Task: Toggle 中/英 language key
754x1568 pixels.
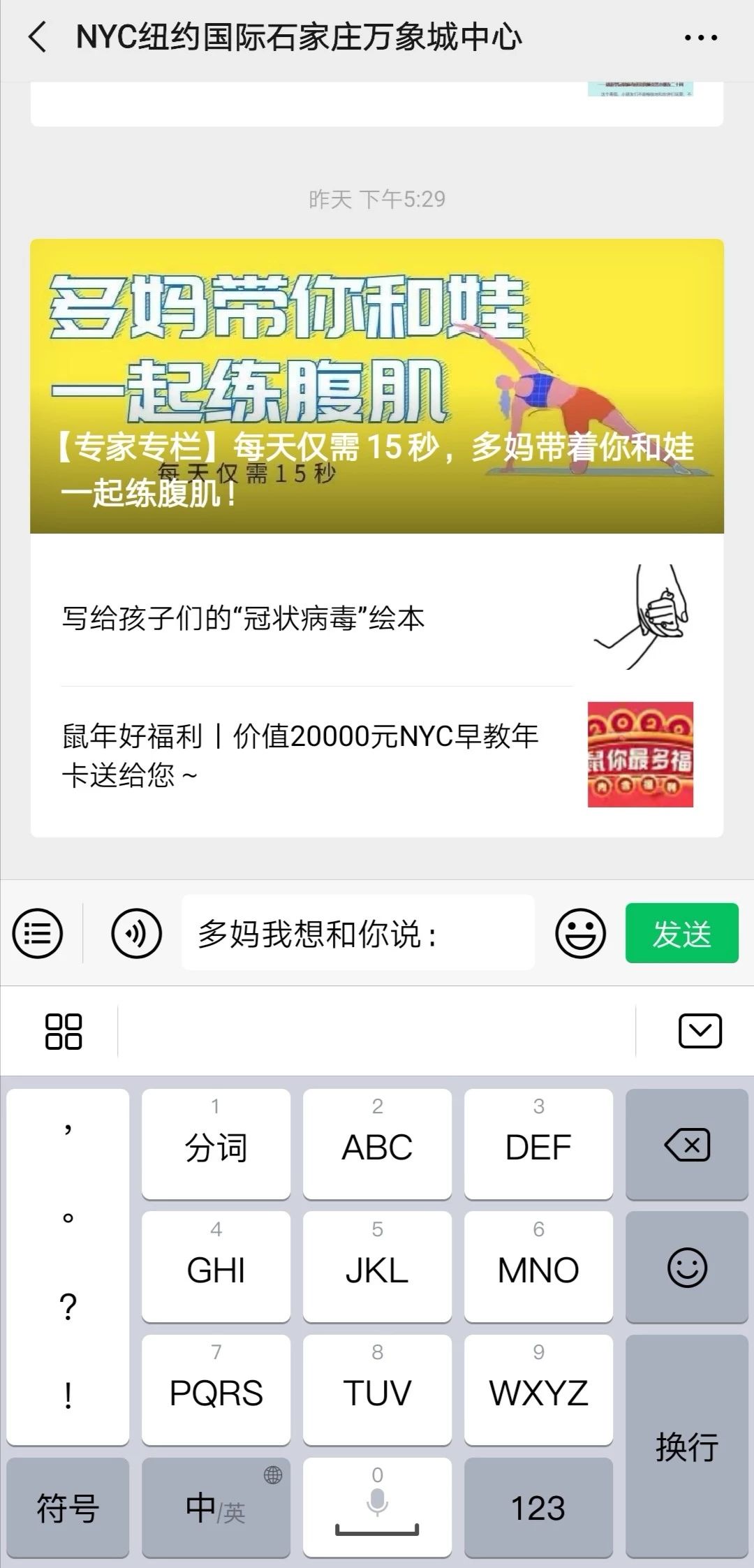Action: pyautogui.click(x=216, y=1507)
